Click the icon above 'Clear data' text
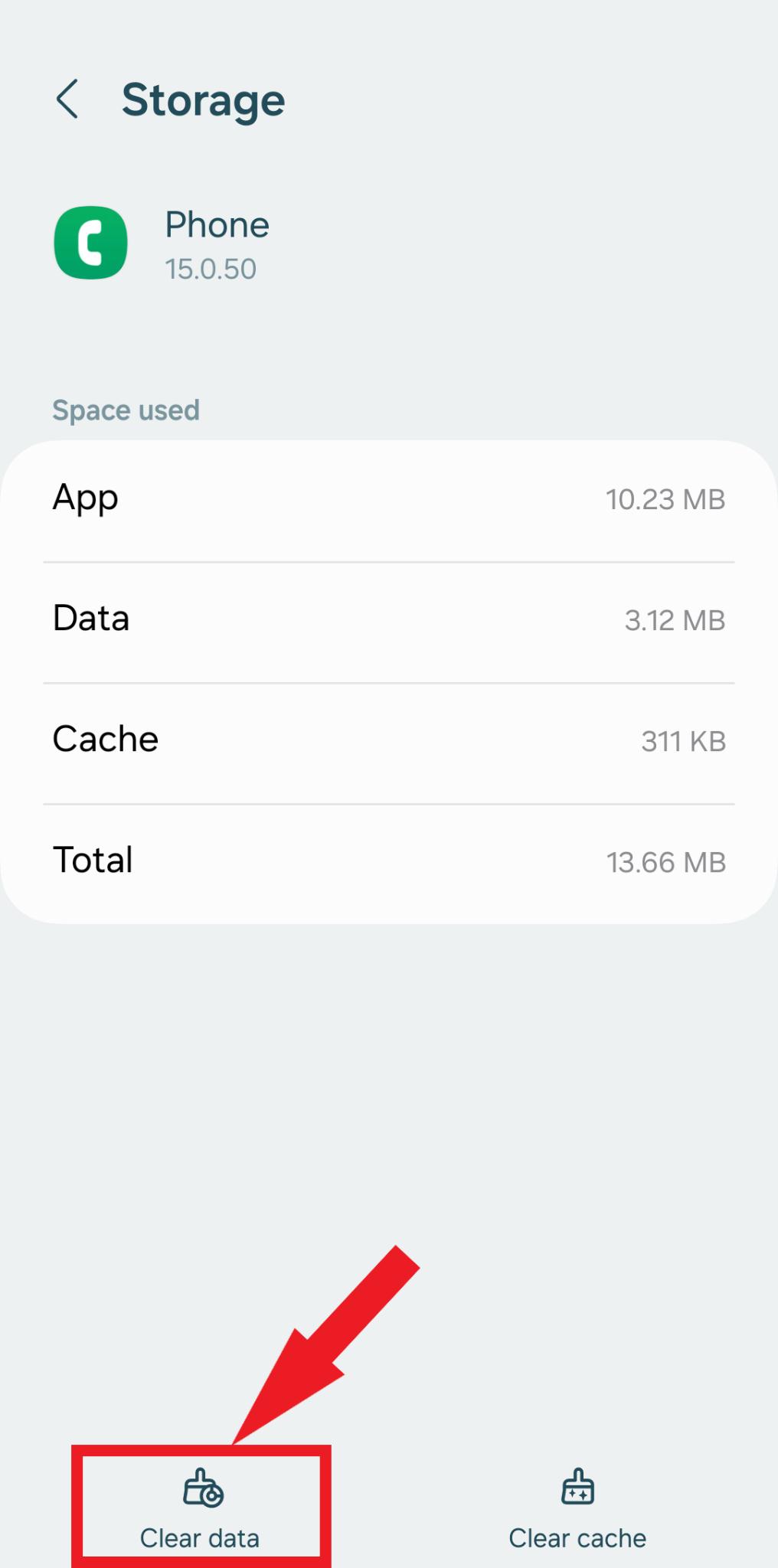Viewport: 778px width, 1568px height. 201,1488
